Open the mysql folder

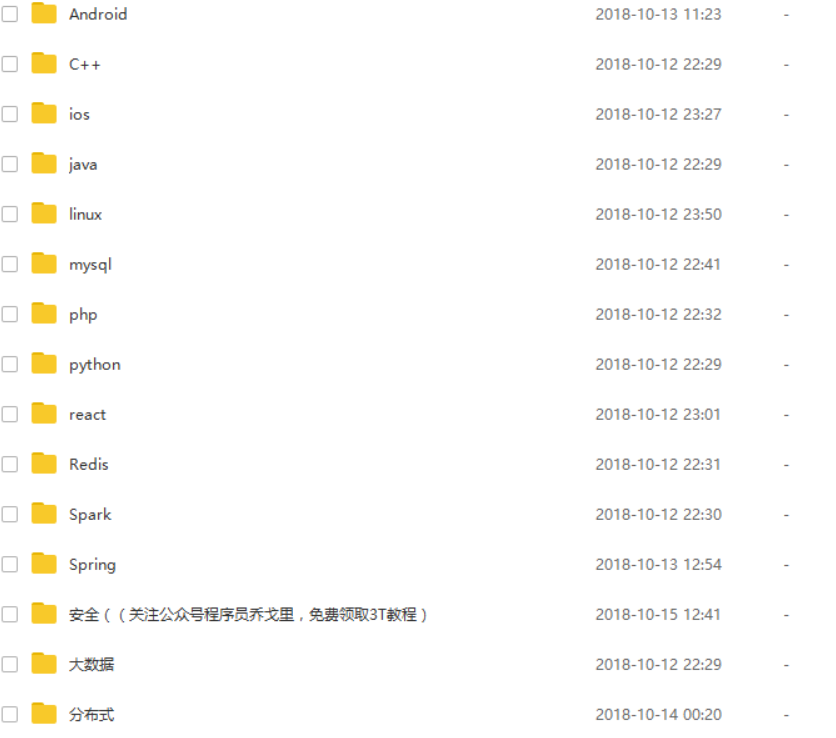90,264
